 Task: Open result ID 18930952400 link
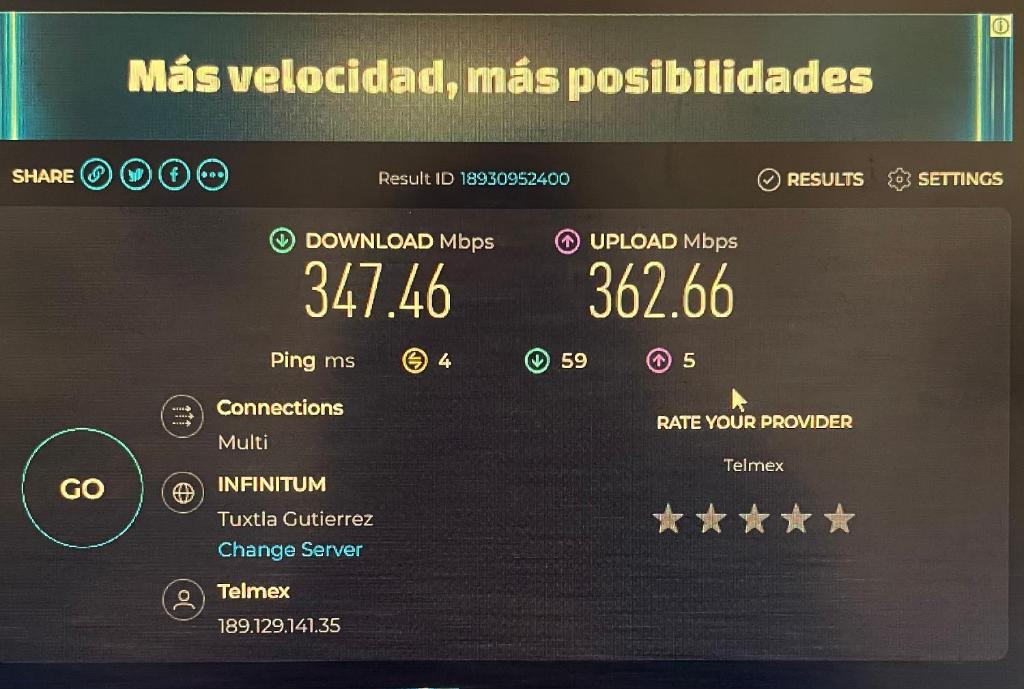514,179
